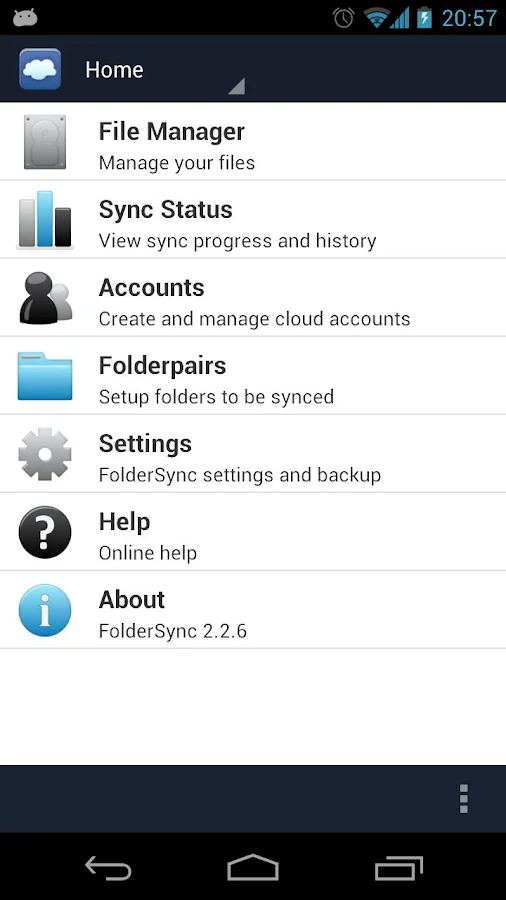
Task: Tap the FolderSync cloud app icon
Action: (40, 69)
